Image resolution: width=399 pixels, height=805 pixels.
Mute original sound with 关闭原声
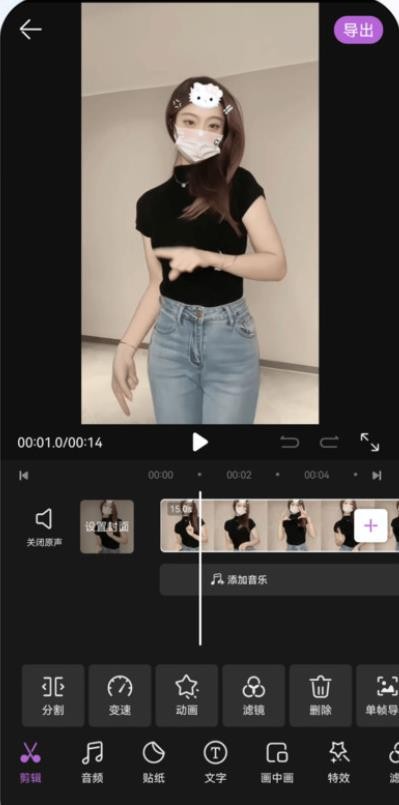(x=44, y=527)
